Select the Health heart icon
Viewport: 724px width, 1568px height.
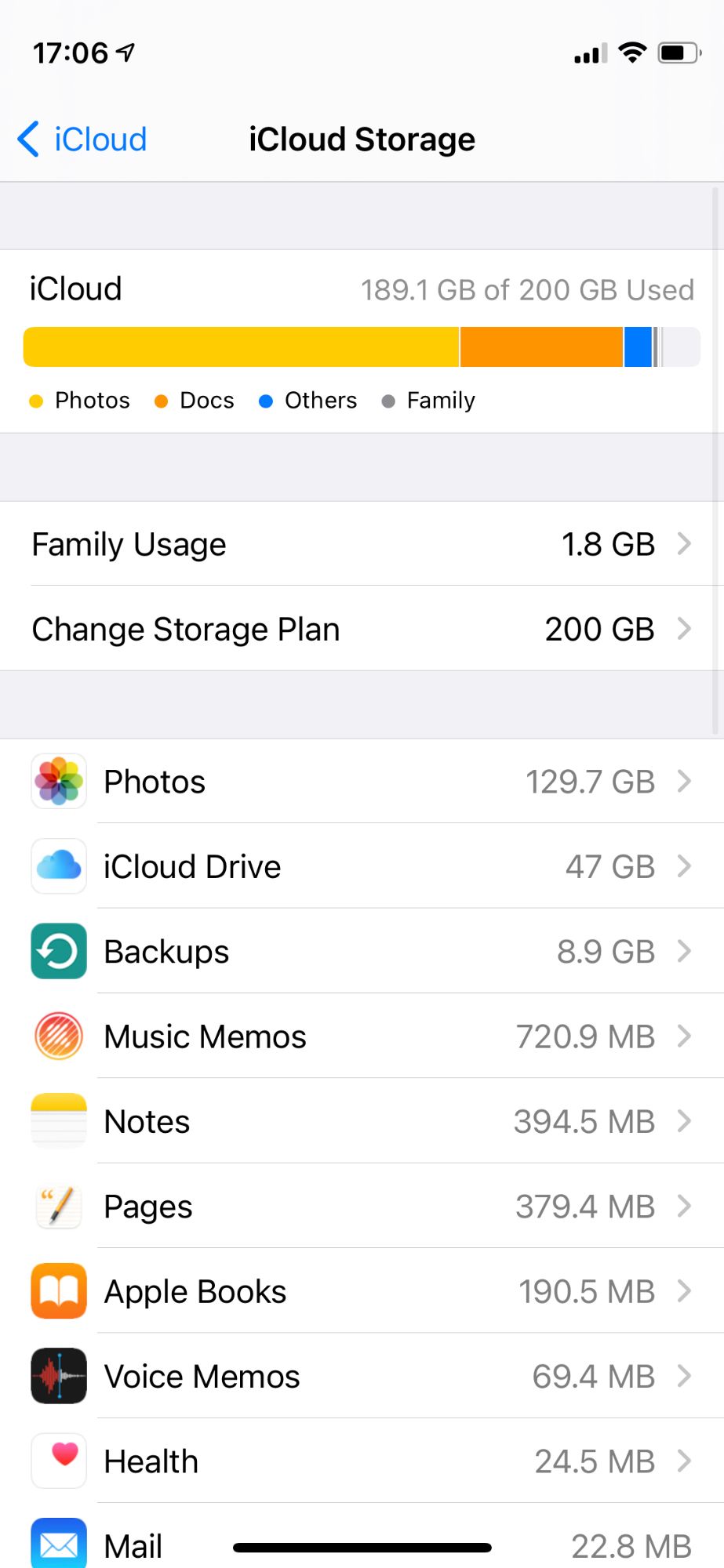(58, 1461)
